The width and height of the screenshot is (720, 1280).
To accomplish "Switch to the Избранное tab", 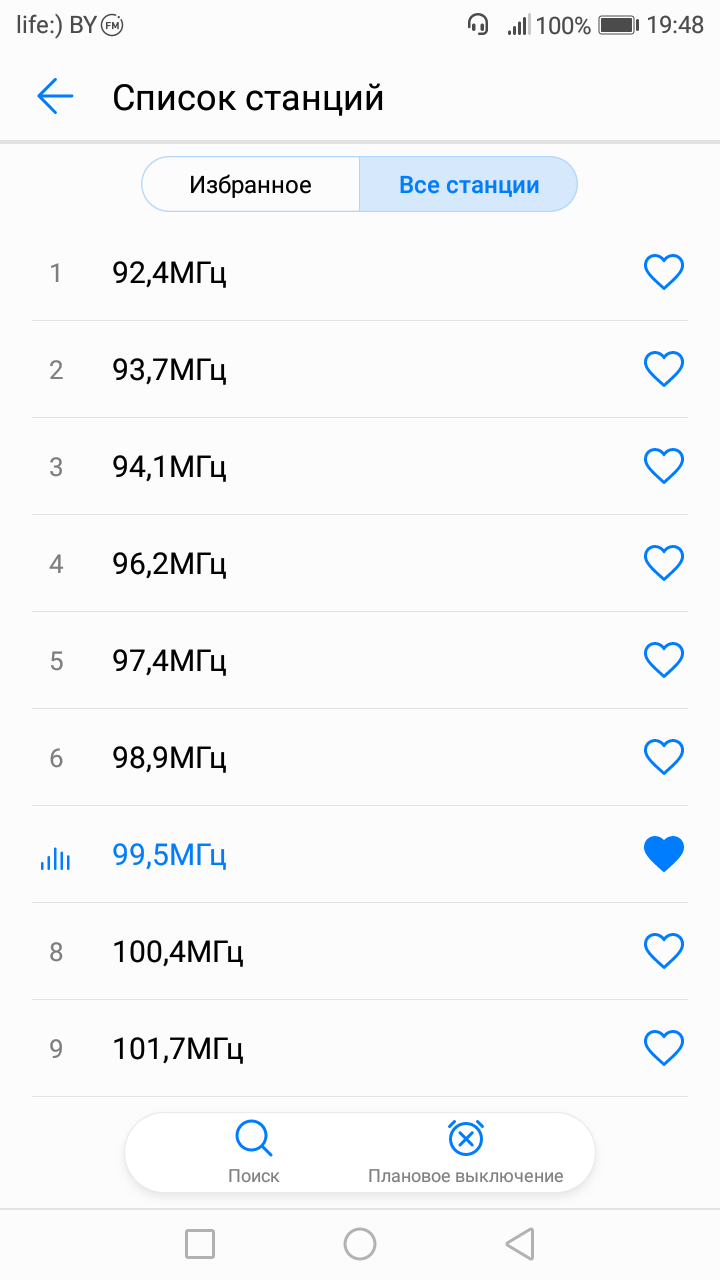I will pos(251,185).
